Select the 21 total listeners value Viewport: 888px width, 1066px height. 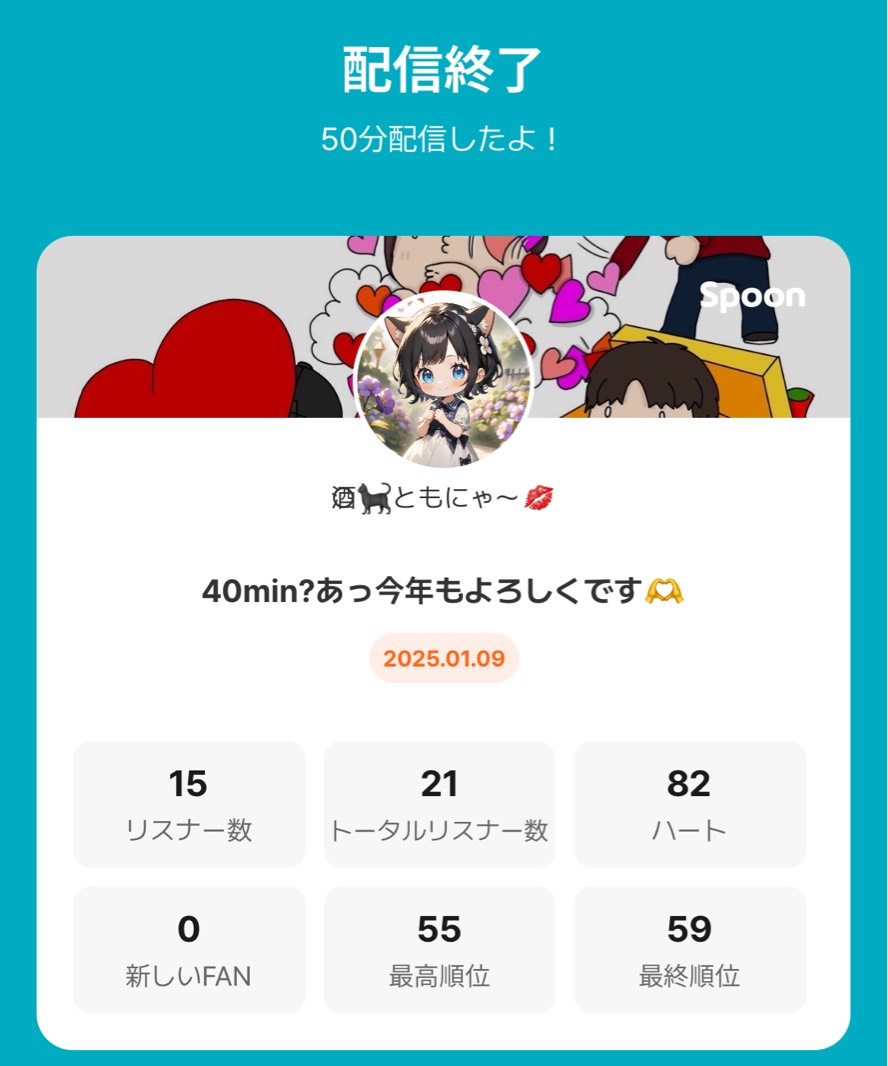pos(439,784)
